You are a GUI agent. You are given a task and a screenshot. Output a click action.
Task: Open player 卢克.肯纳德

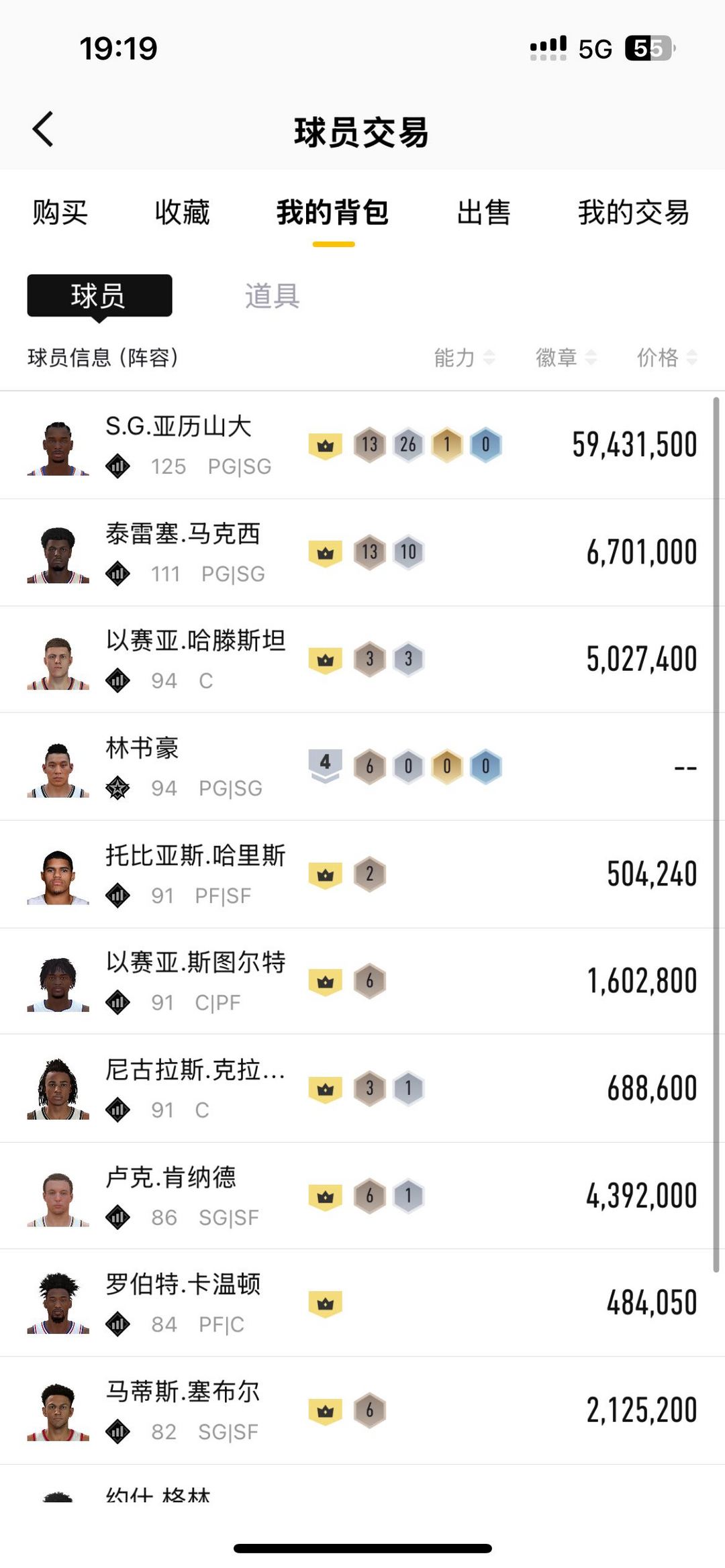tap(171, 1196)
